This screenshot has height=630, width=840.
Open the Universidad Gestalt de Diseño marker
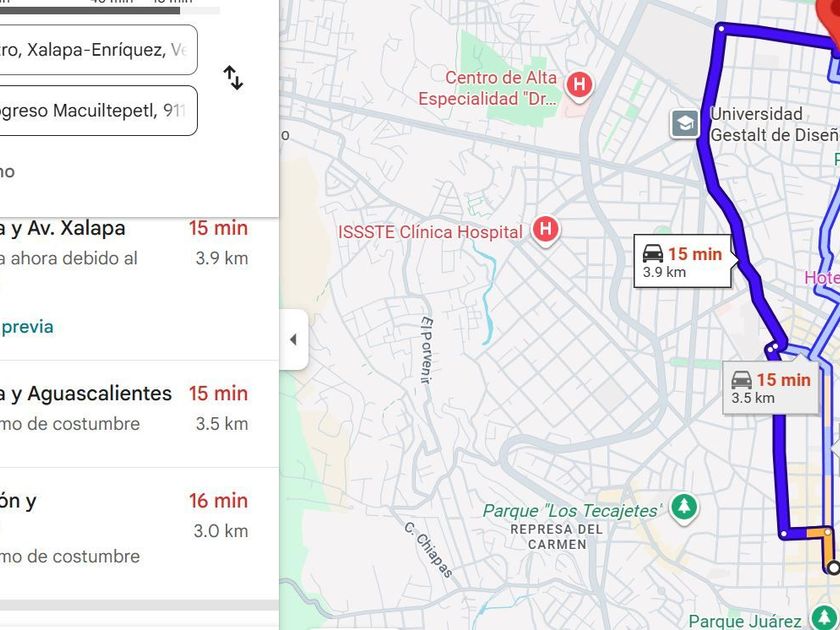tap(685, 124)
